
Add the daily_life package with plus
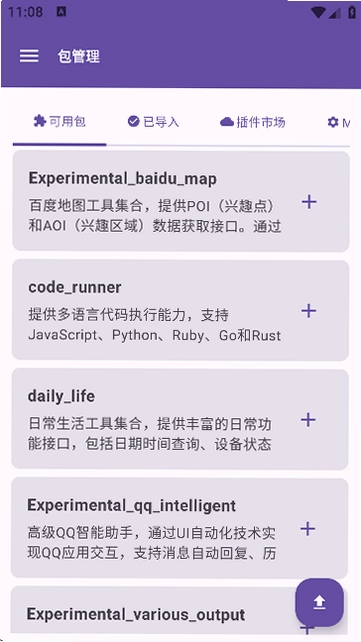tap(308, 420)
